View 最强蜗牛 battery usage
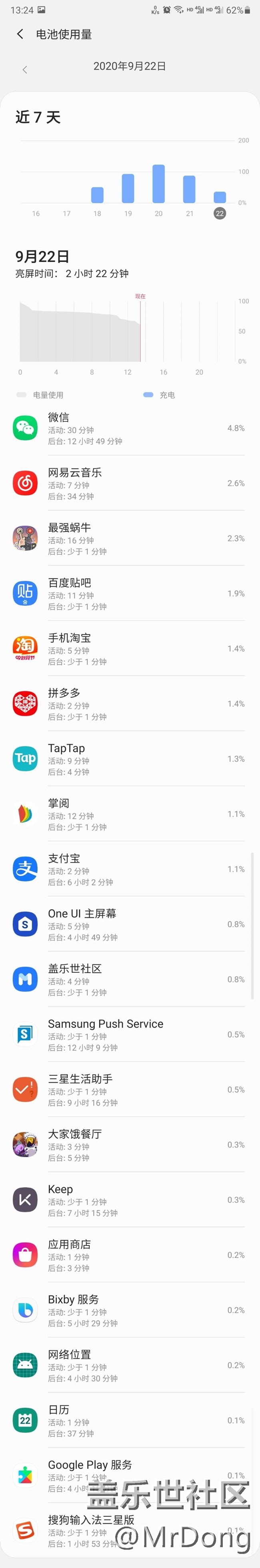 [129, 539]
